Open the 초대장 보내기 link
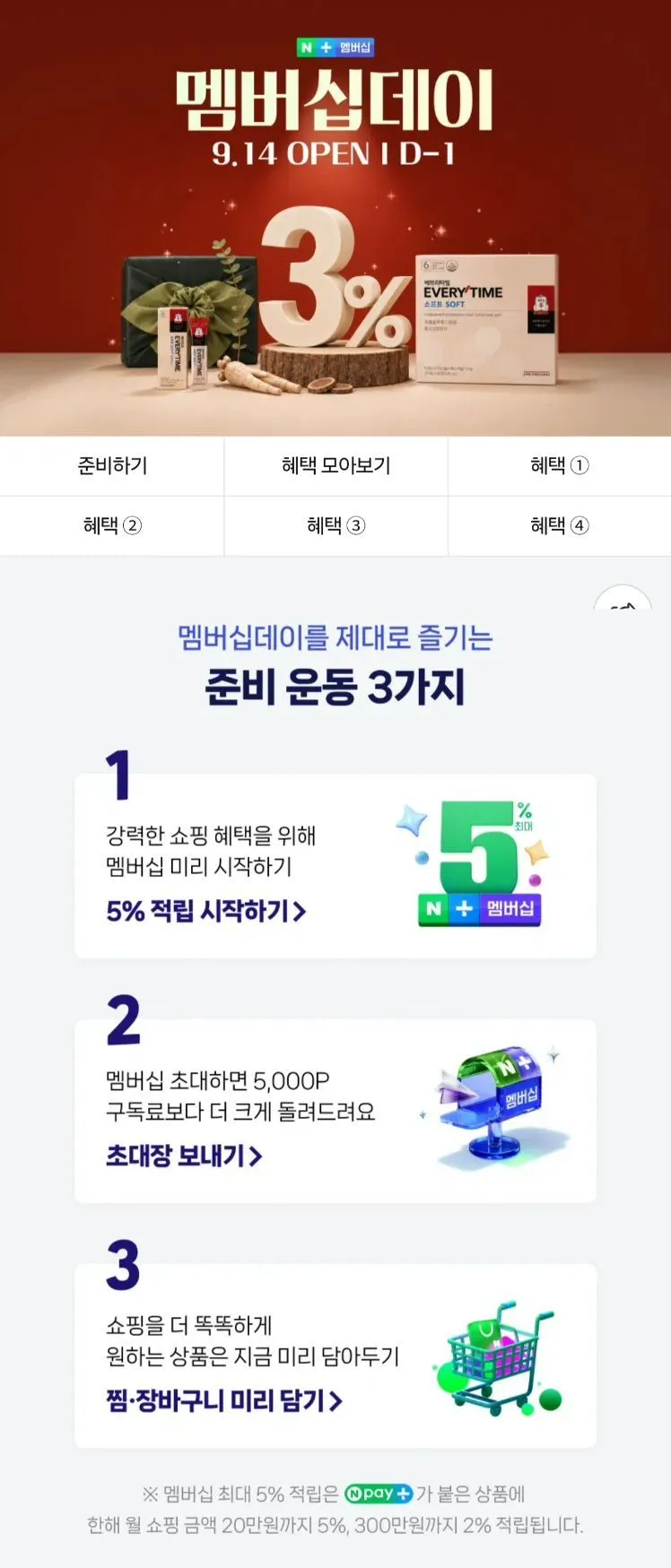 coord(184,1156)
